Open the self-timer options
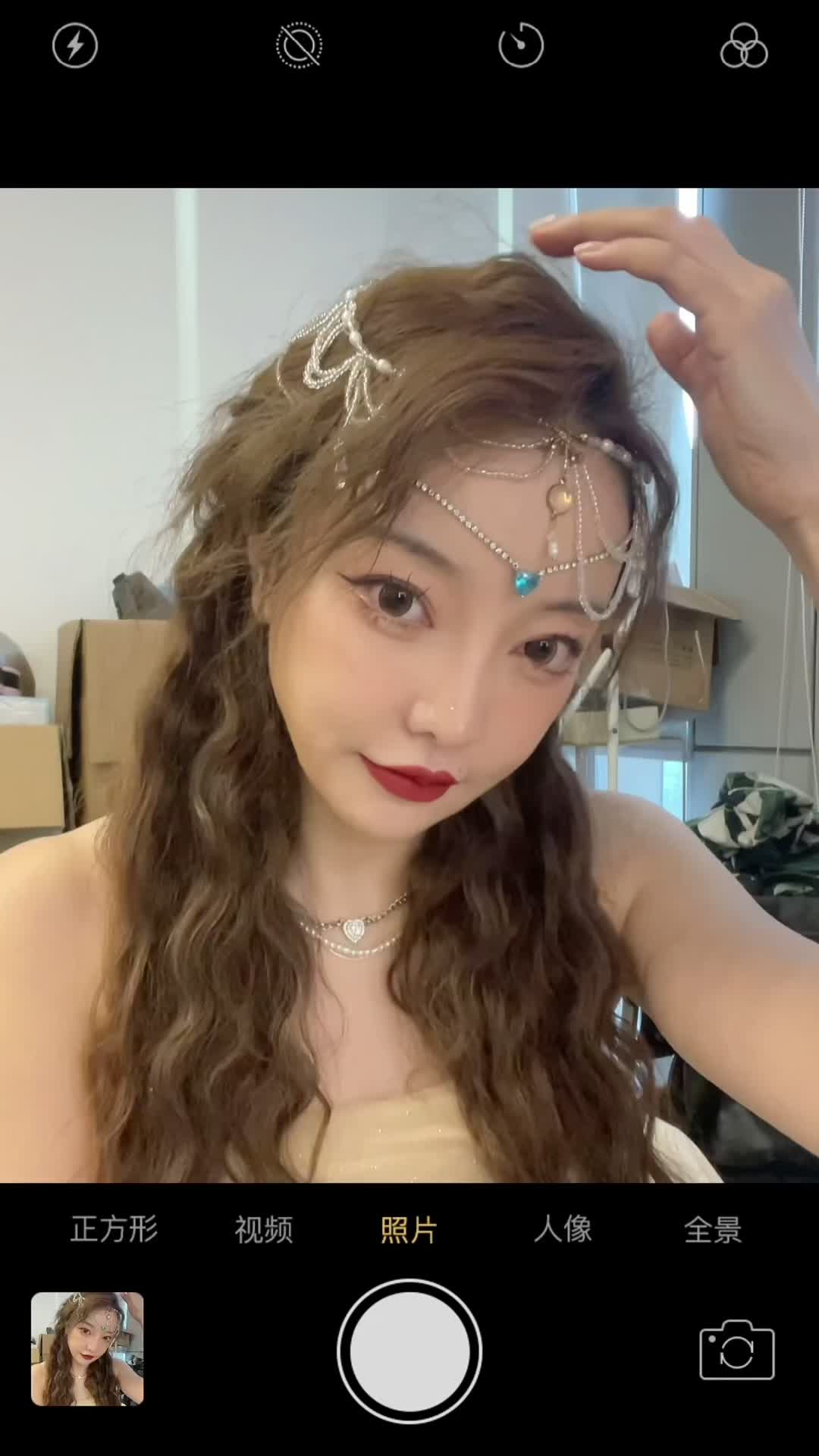 [521, 46]
